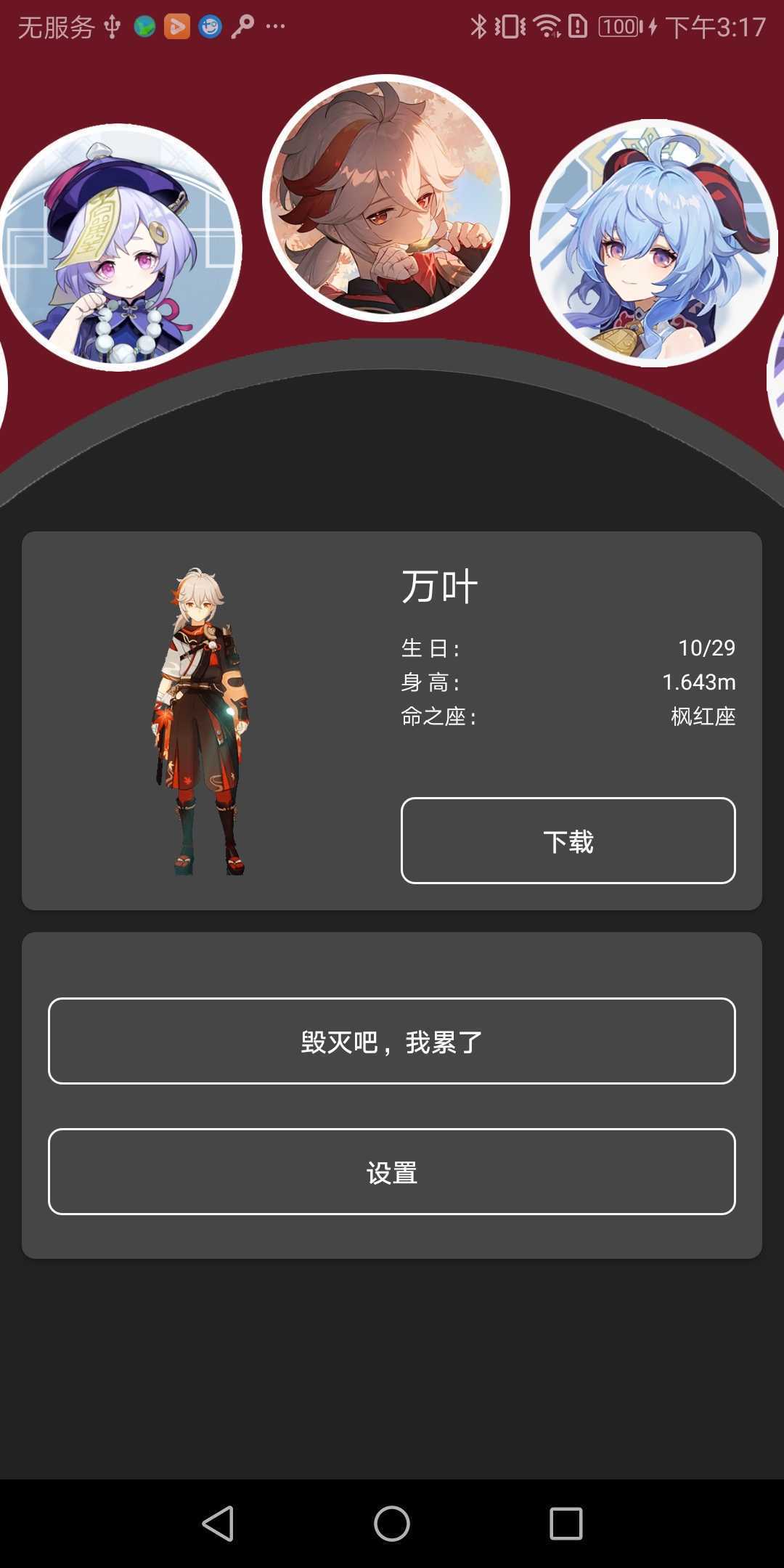This screenshot has width=784, height=1568.
Task: Select the purple-haired Qiqi avatar
Action: coord(120,248)
